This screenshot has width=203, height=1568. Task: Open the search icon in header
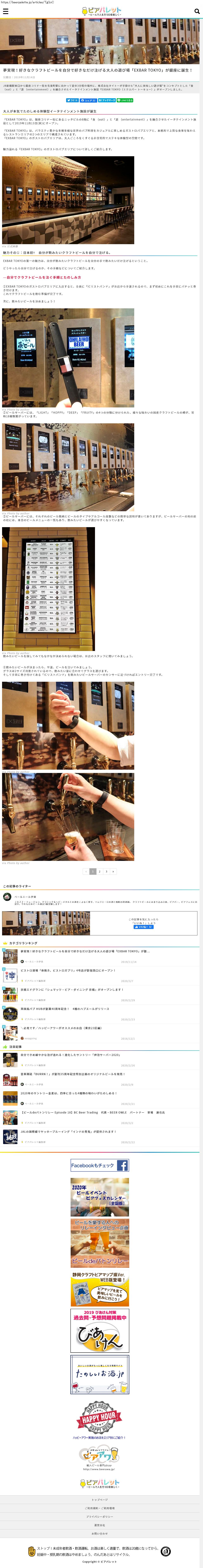pyautogui.click(x=197, y=12)
